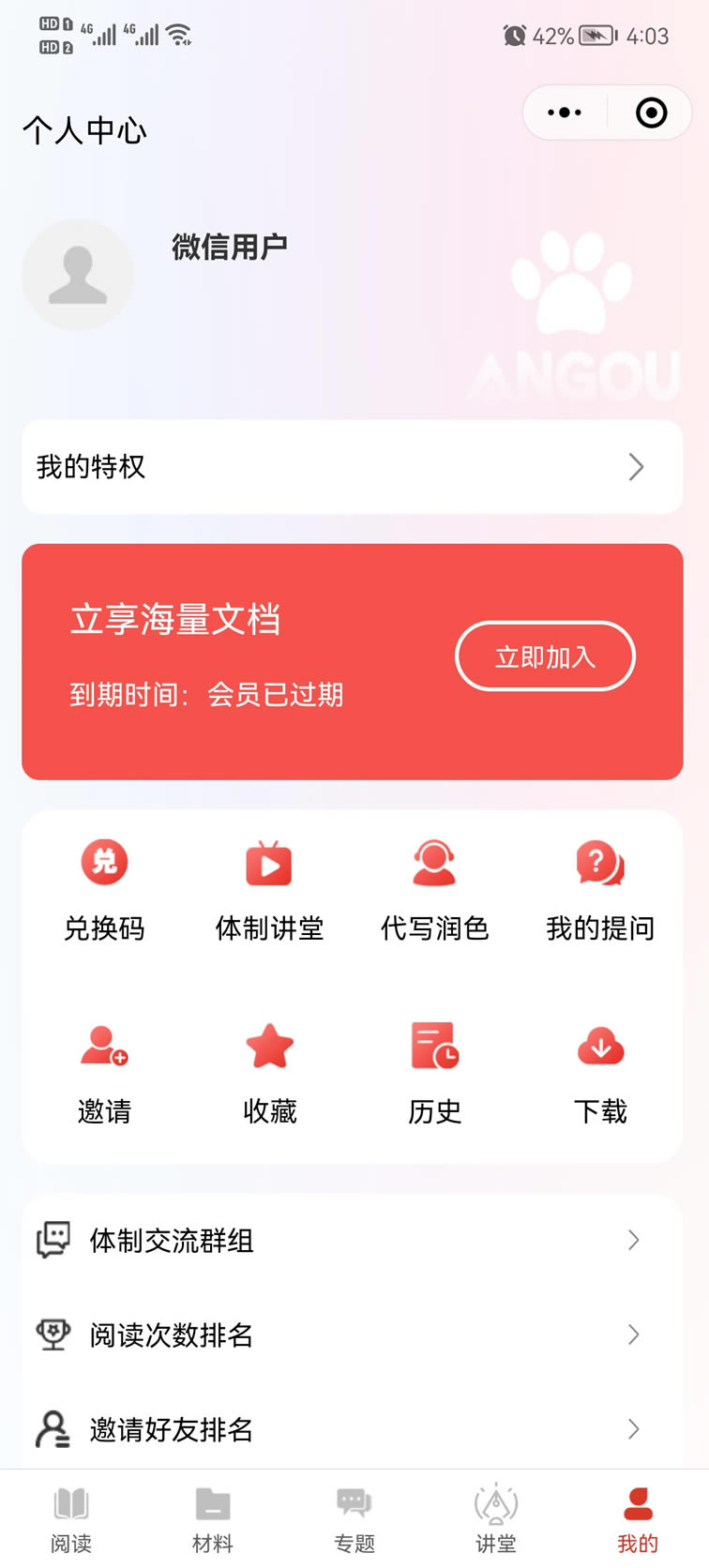Open the 邀请 invite shortcut
Viewport: 709px width, 1568px height.
pos(104,1074)
